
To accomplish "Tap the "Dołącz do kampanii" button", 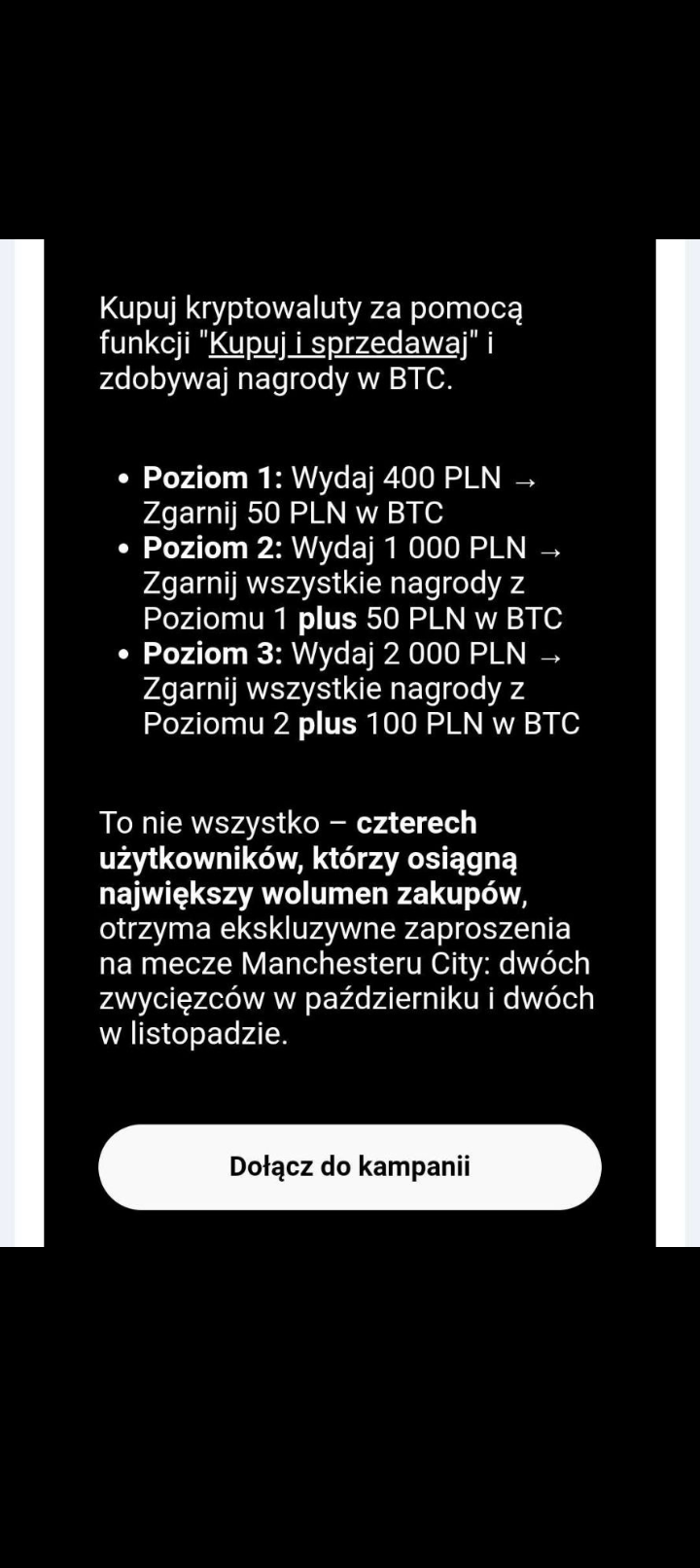I will point(349,1166).
